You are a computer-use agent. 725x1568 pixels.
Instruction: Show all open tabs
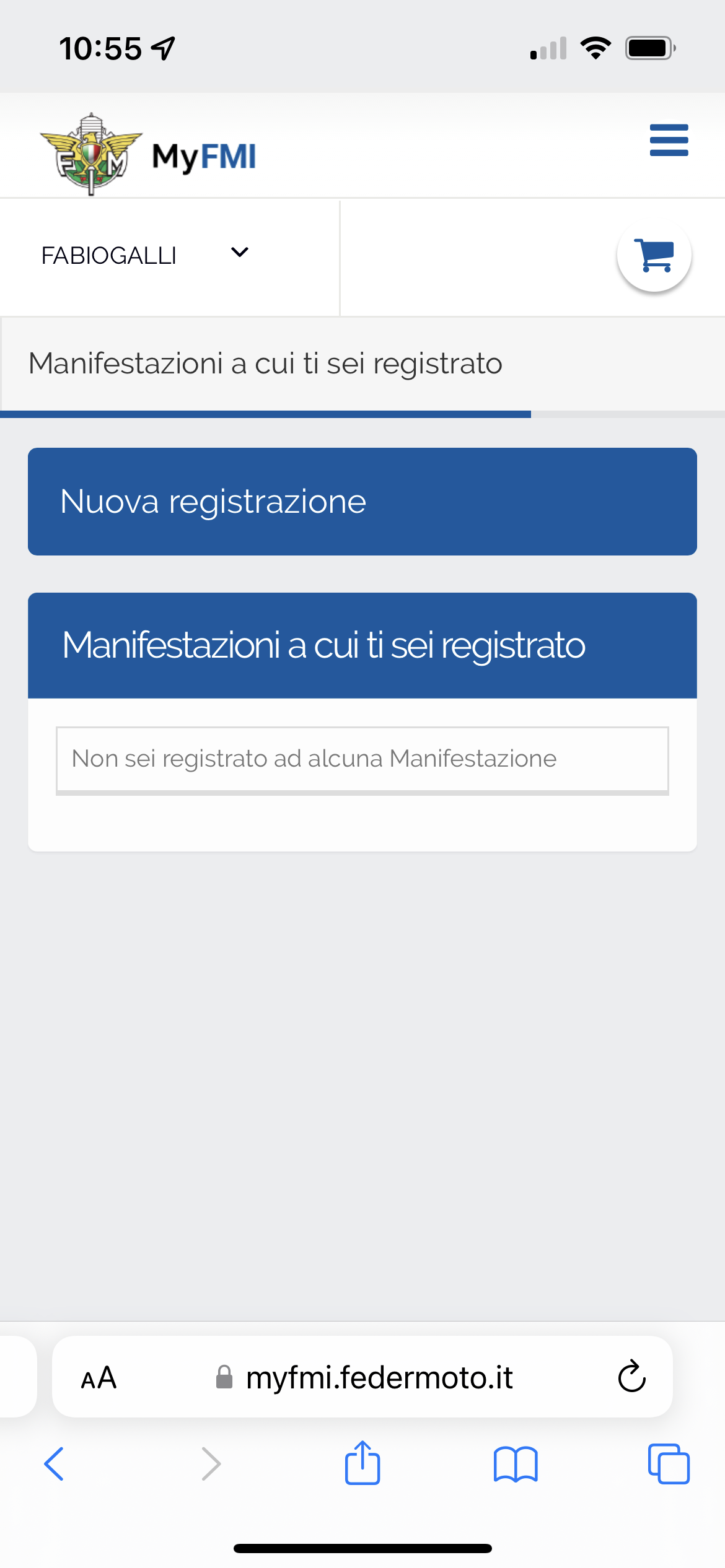[669, 1464]
